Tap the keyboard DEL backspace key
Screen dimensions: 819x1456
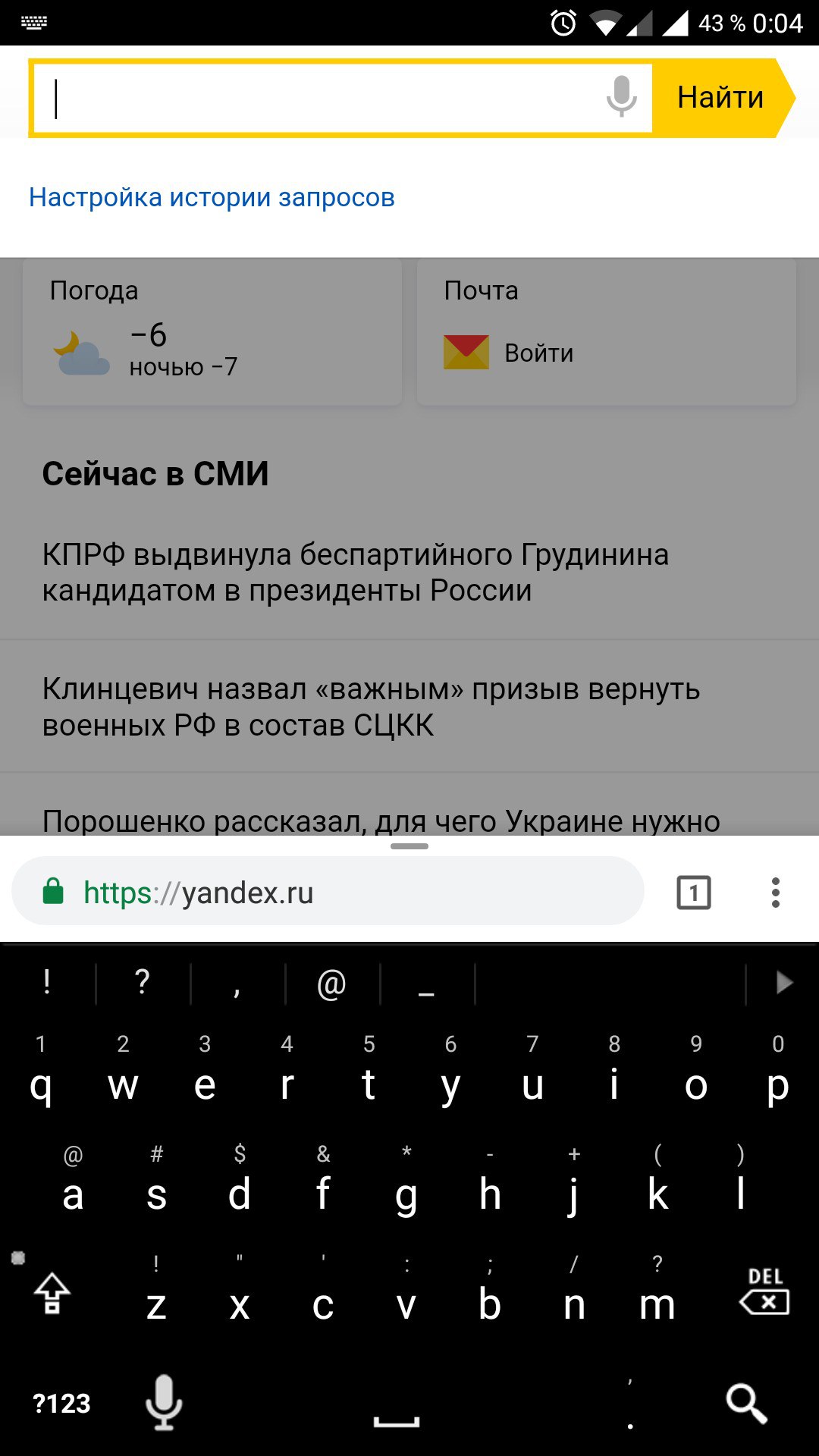pyautogui.click(x=764, y=1293)
